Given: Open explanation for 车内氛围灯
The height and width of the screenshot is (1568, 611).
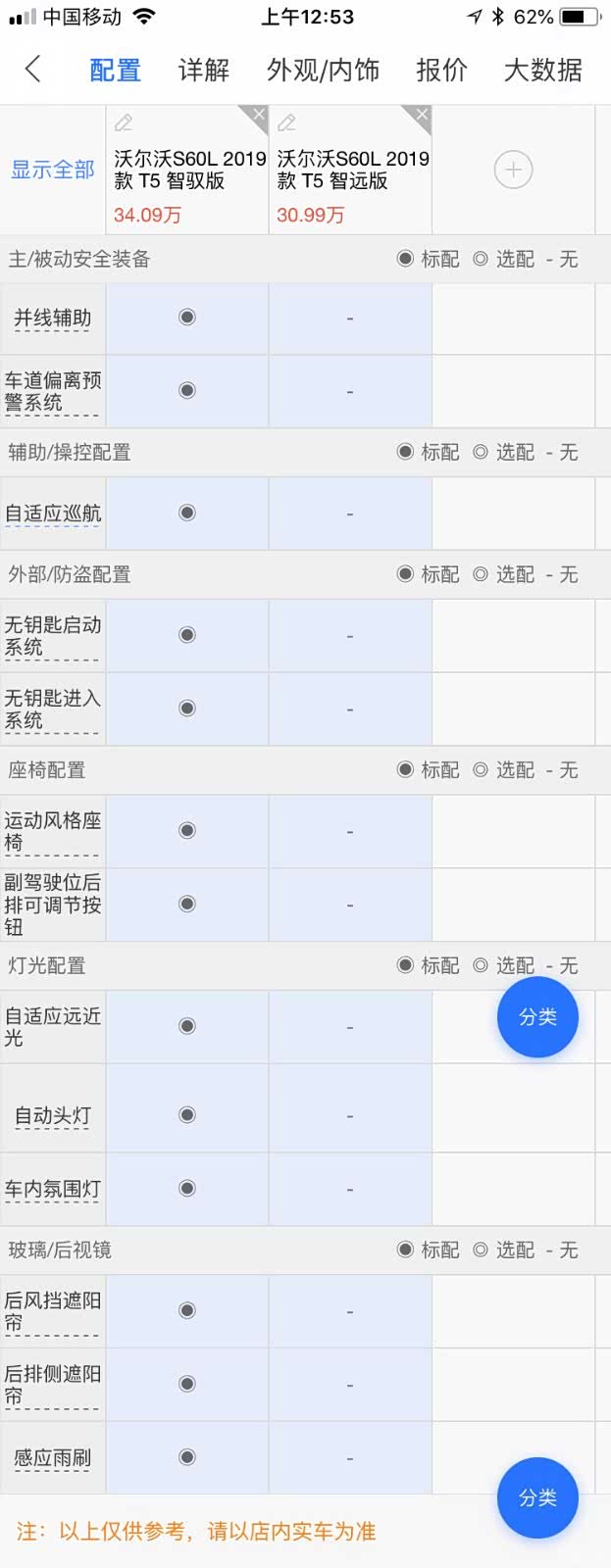Looking at the screenshot, I should (53, 1189).
